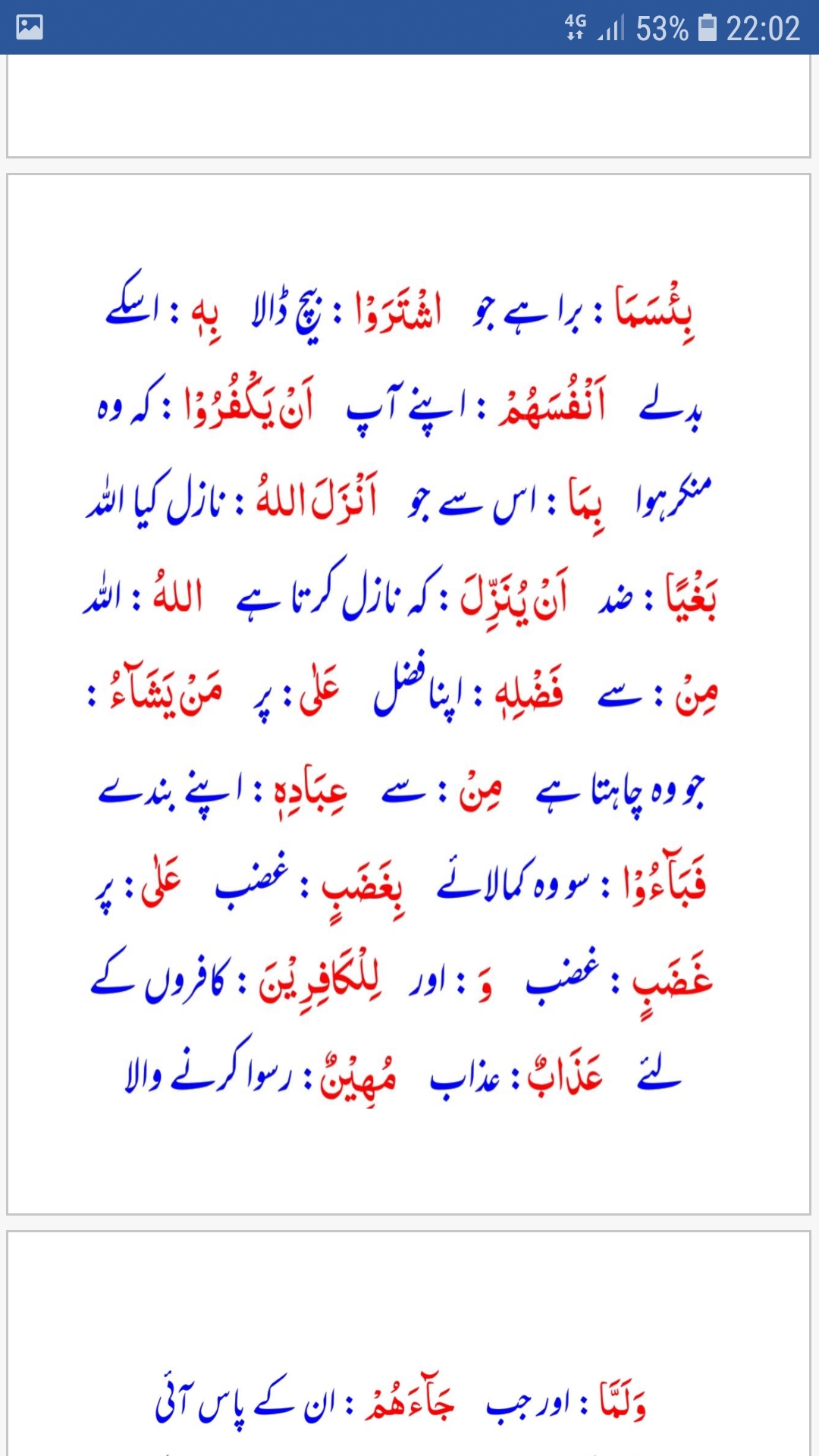The image size is (819, 1456).
Task: Open the image card beginning with بِئْسَمَا
Action: pos(409,694)
